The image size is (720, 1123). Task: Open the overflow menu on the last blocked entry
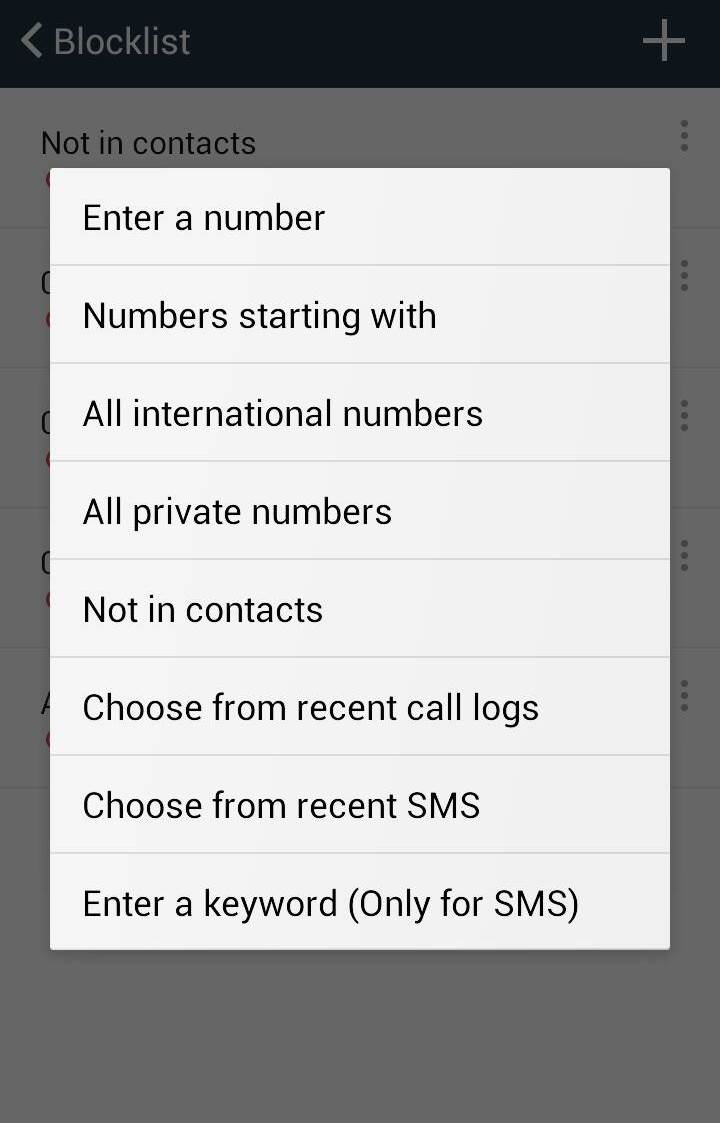(x=683, y=697)
